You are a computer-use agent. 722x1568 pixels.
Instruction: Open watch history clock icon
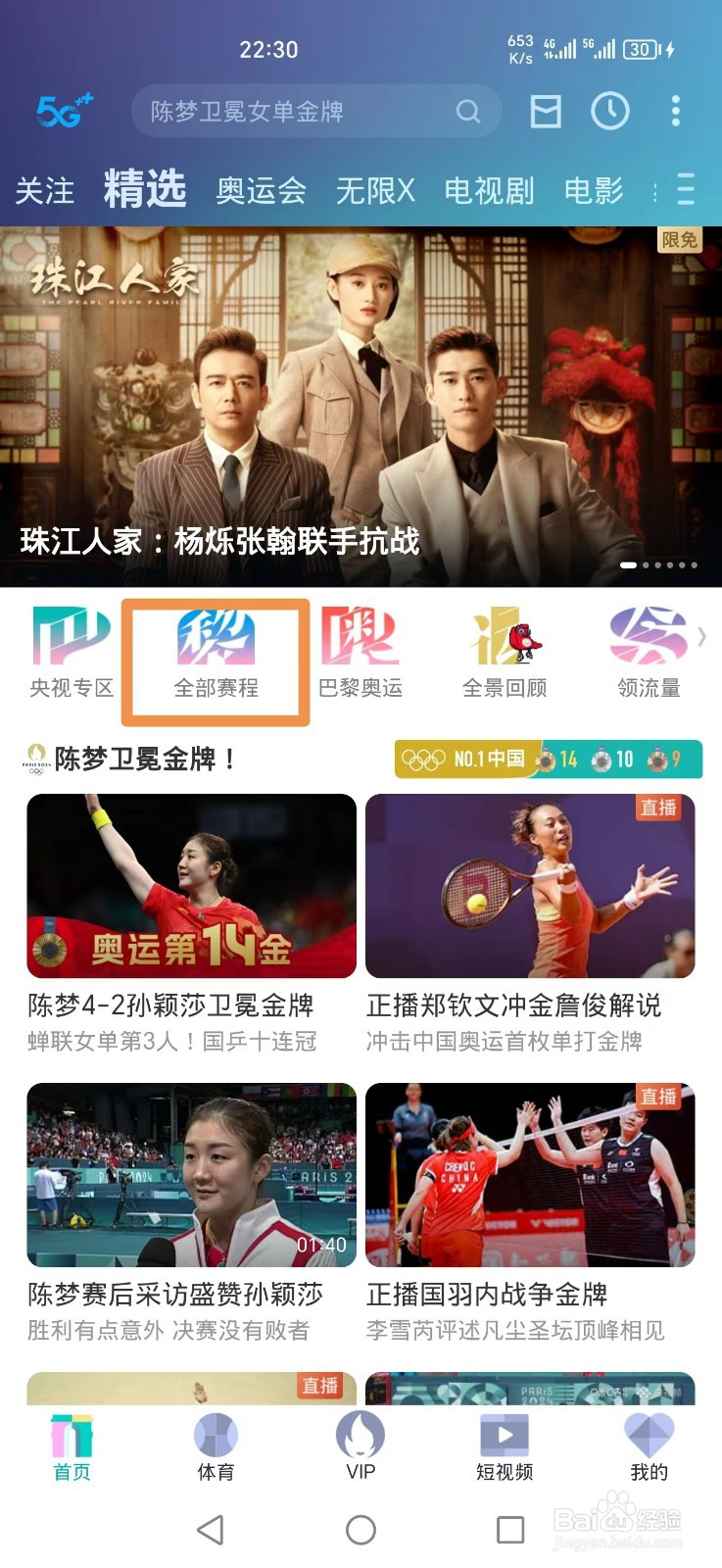609,112
